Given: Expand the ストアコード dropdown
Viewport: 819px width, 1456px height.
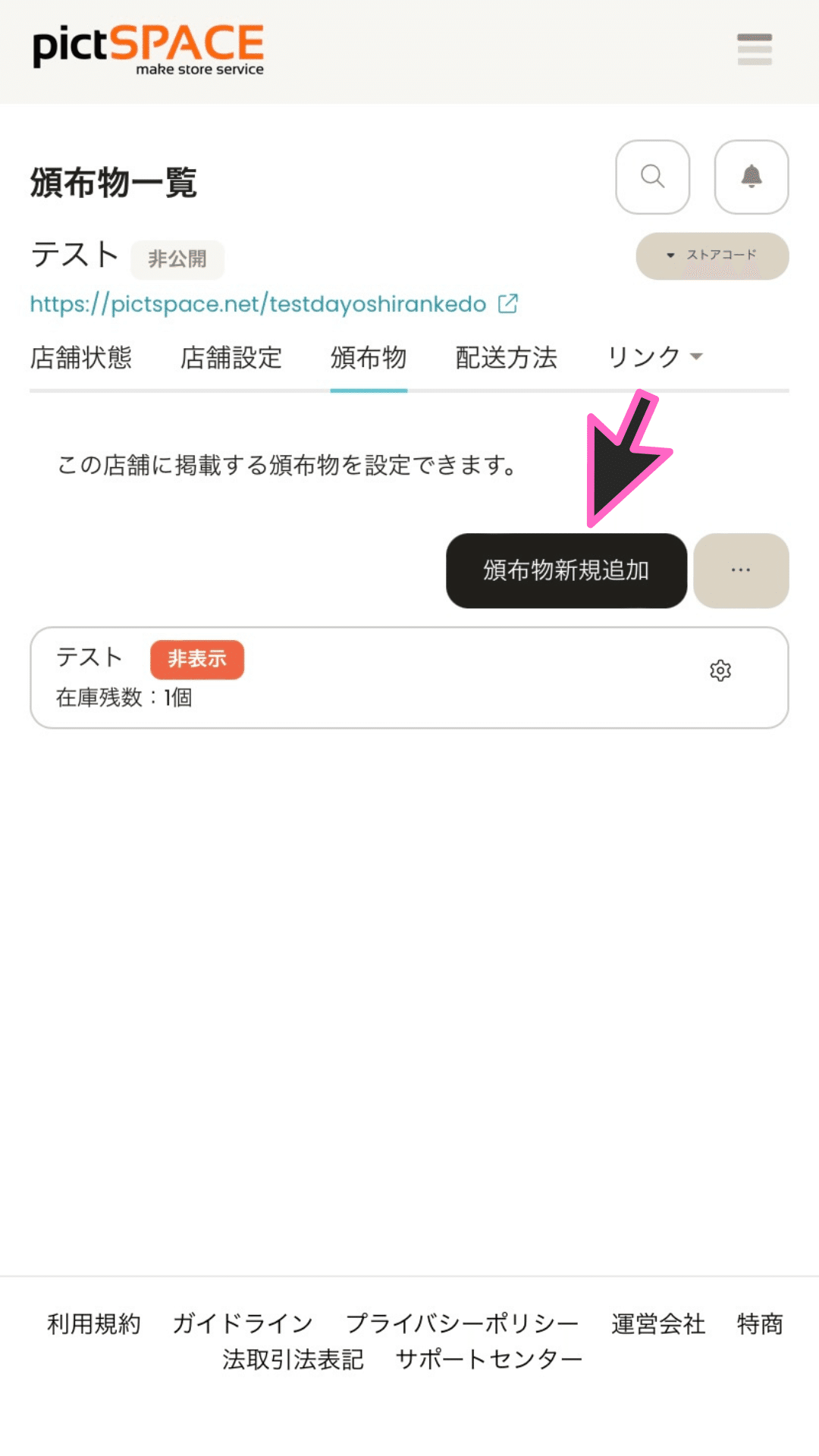Looking at the screenshot, I should click(x=712, y=256).
